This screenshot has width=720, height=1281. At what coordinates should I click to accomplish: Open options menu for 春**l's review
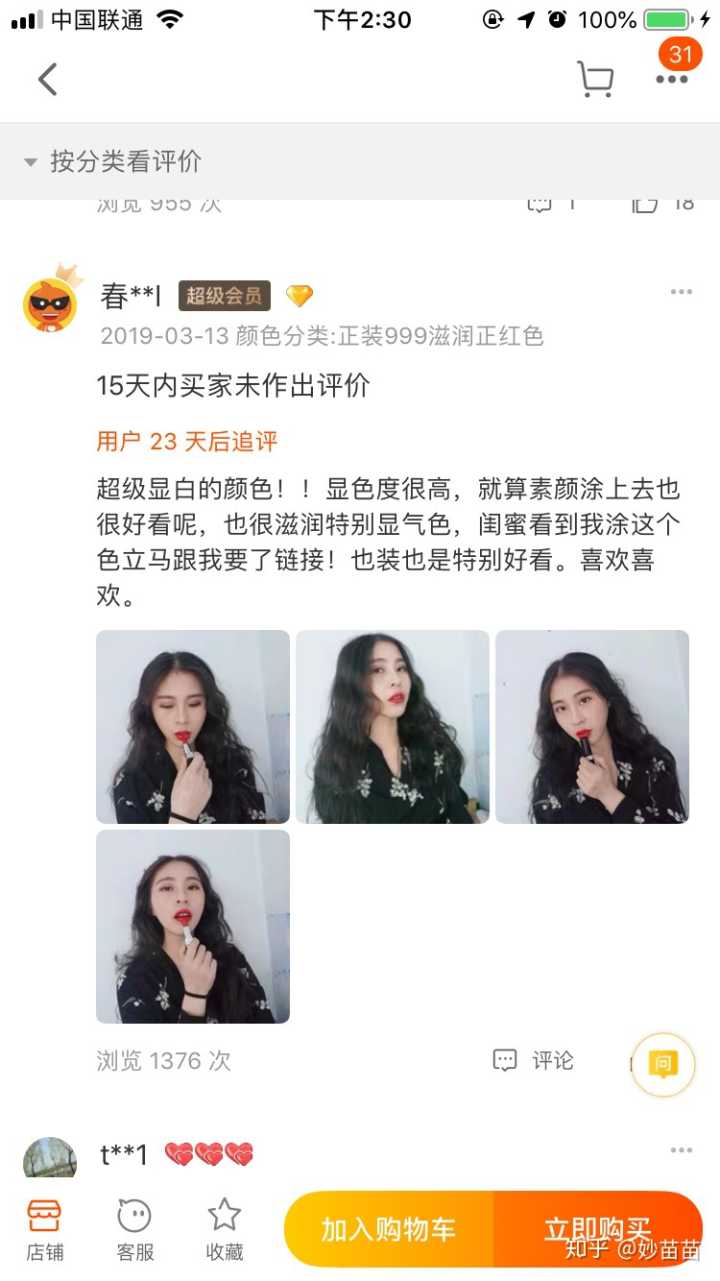681,292
